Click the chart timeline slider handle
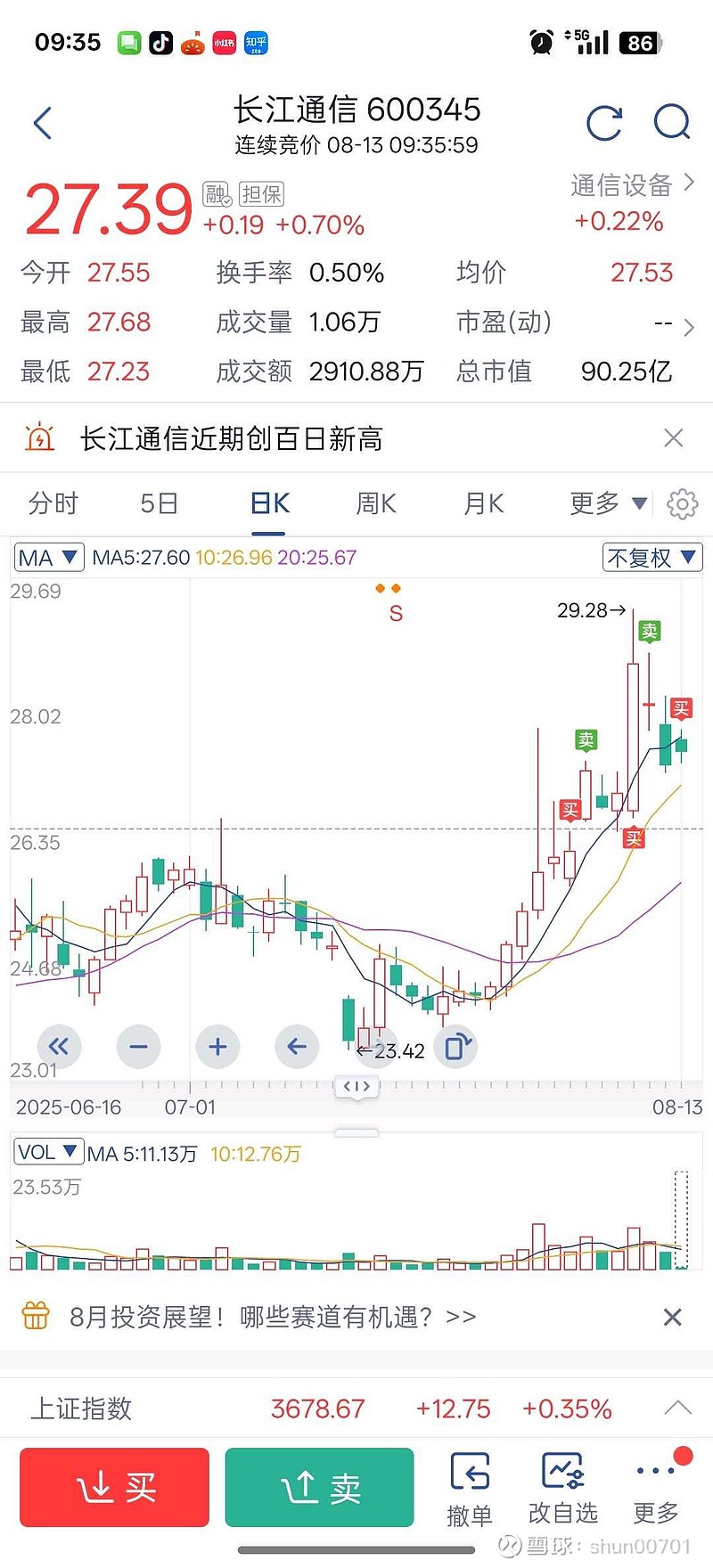The width and height of the screenshot is (713, 1568). [x=356, y=1087]
